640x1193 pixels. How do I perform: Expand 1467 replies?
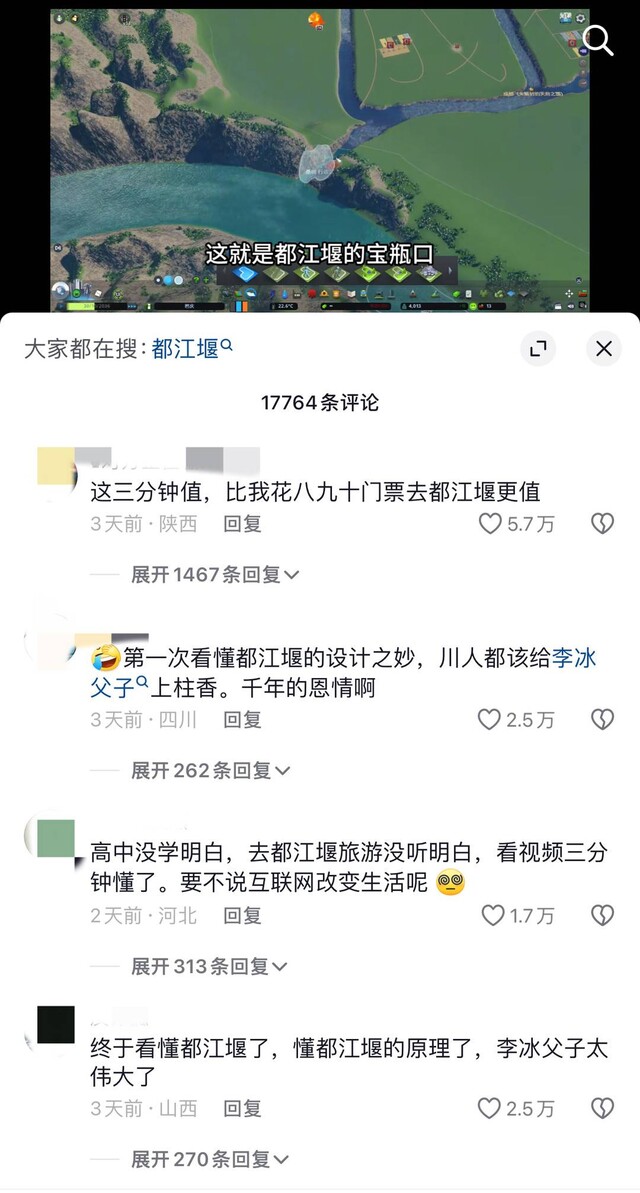tap(215, 574)
